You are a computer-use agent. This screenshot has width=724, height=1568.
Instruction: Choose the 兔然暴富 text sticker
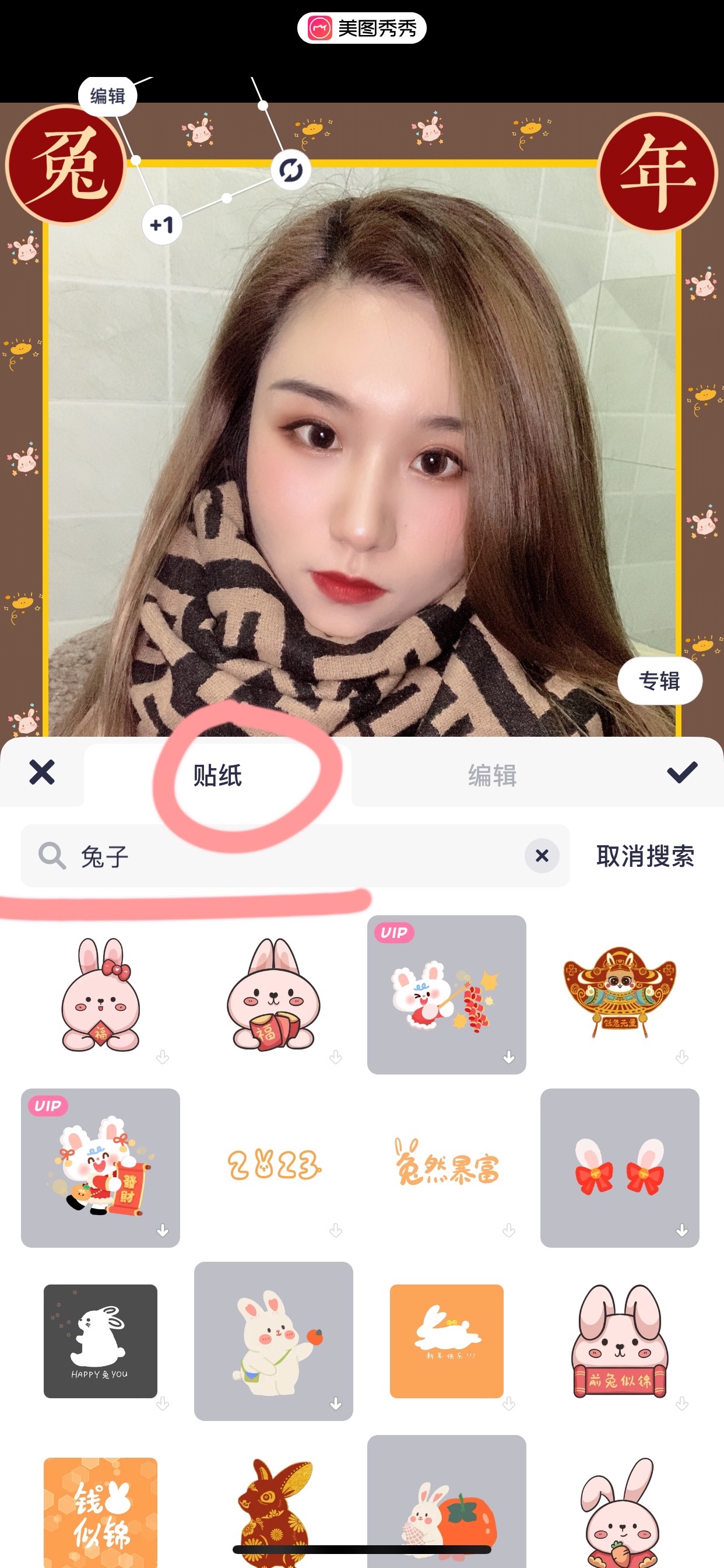(447, 1166)
